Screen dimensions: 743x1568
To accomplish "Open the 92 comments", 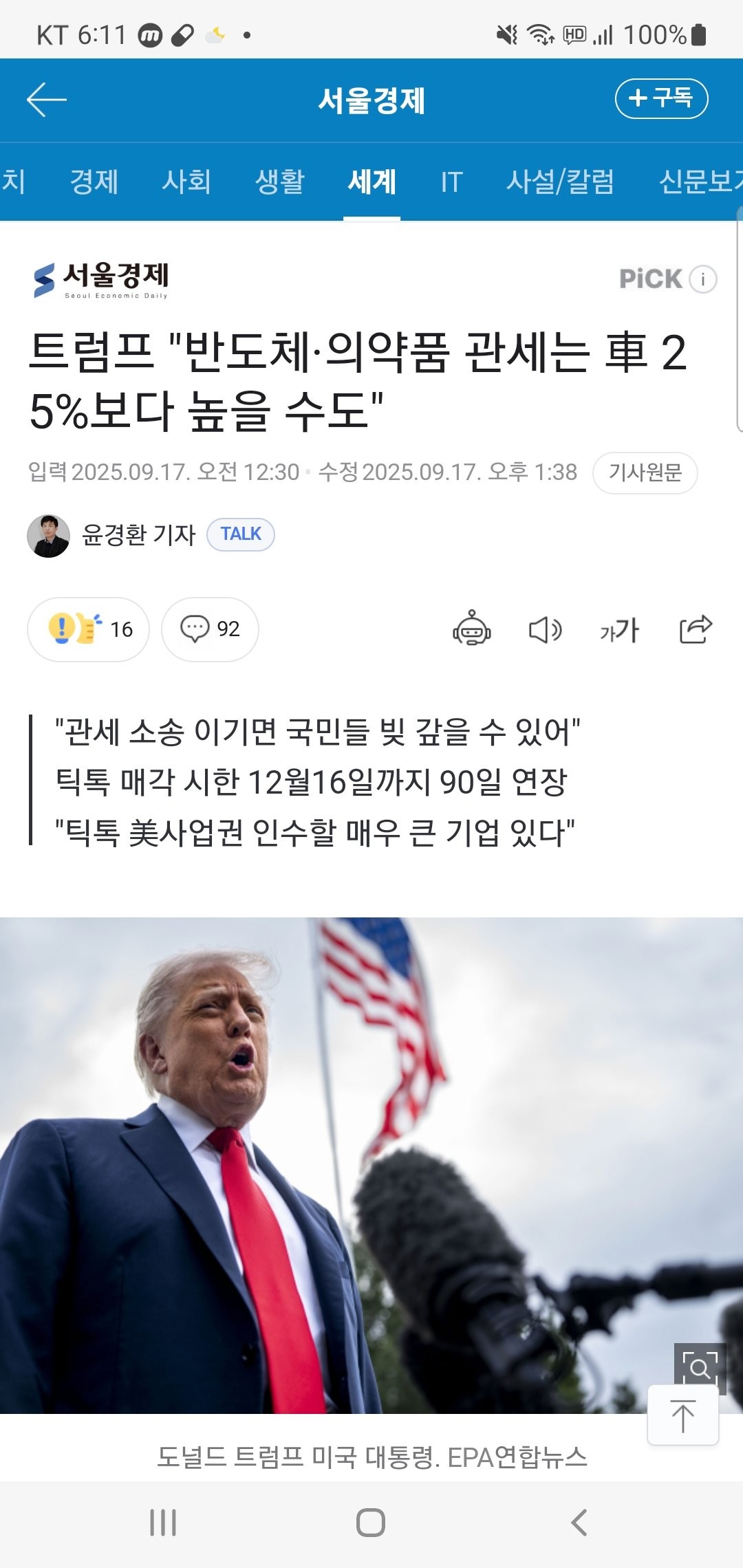I will click(x=210, y=629).
